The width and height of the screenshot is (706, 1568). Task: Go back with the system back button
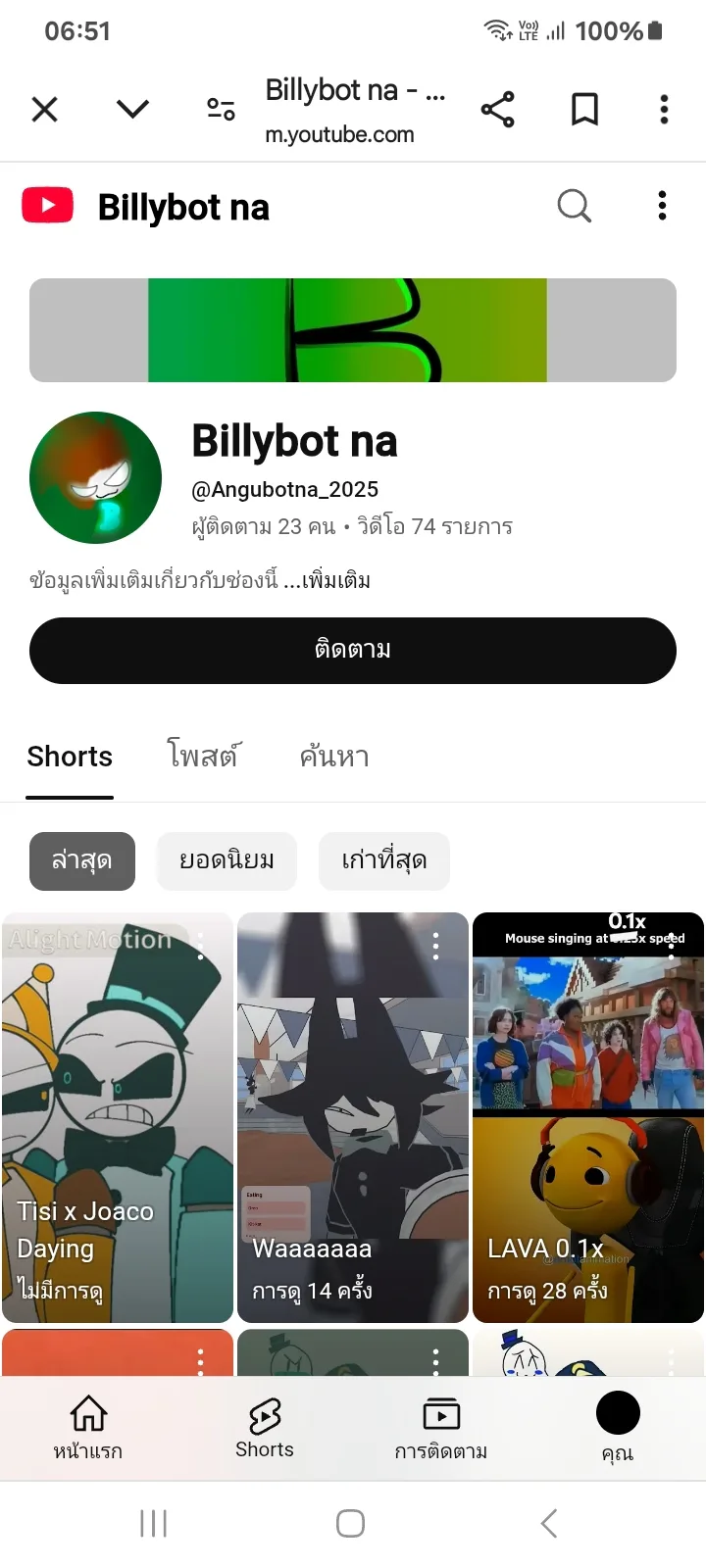549,1523
